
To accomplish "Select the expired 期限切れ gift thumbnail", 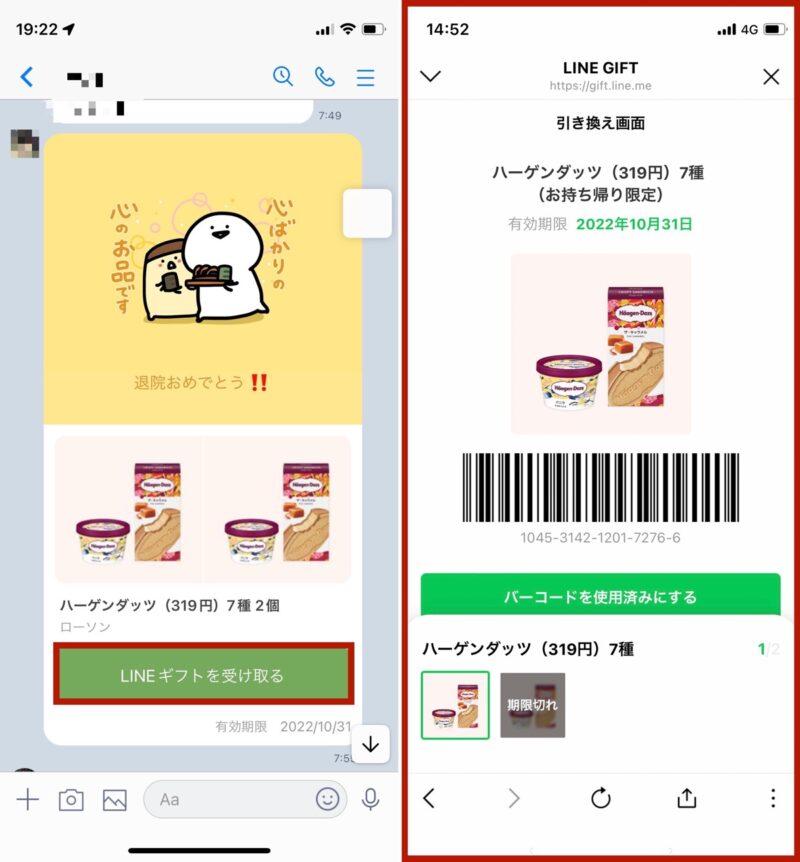I will coord(532,705).
